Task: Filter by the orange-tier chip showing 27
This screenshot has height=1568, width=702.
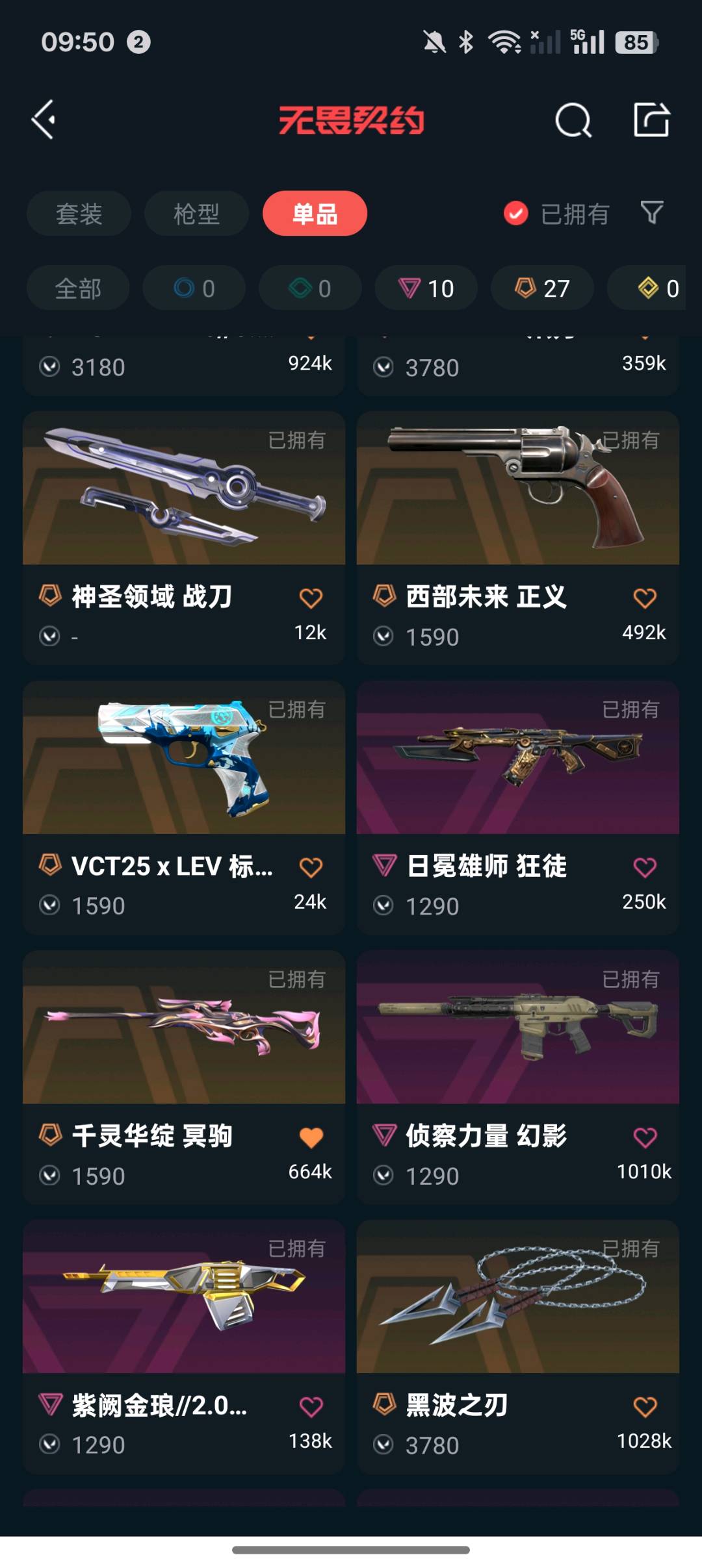Action: (542, 288)
